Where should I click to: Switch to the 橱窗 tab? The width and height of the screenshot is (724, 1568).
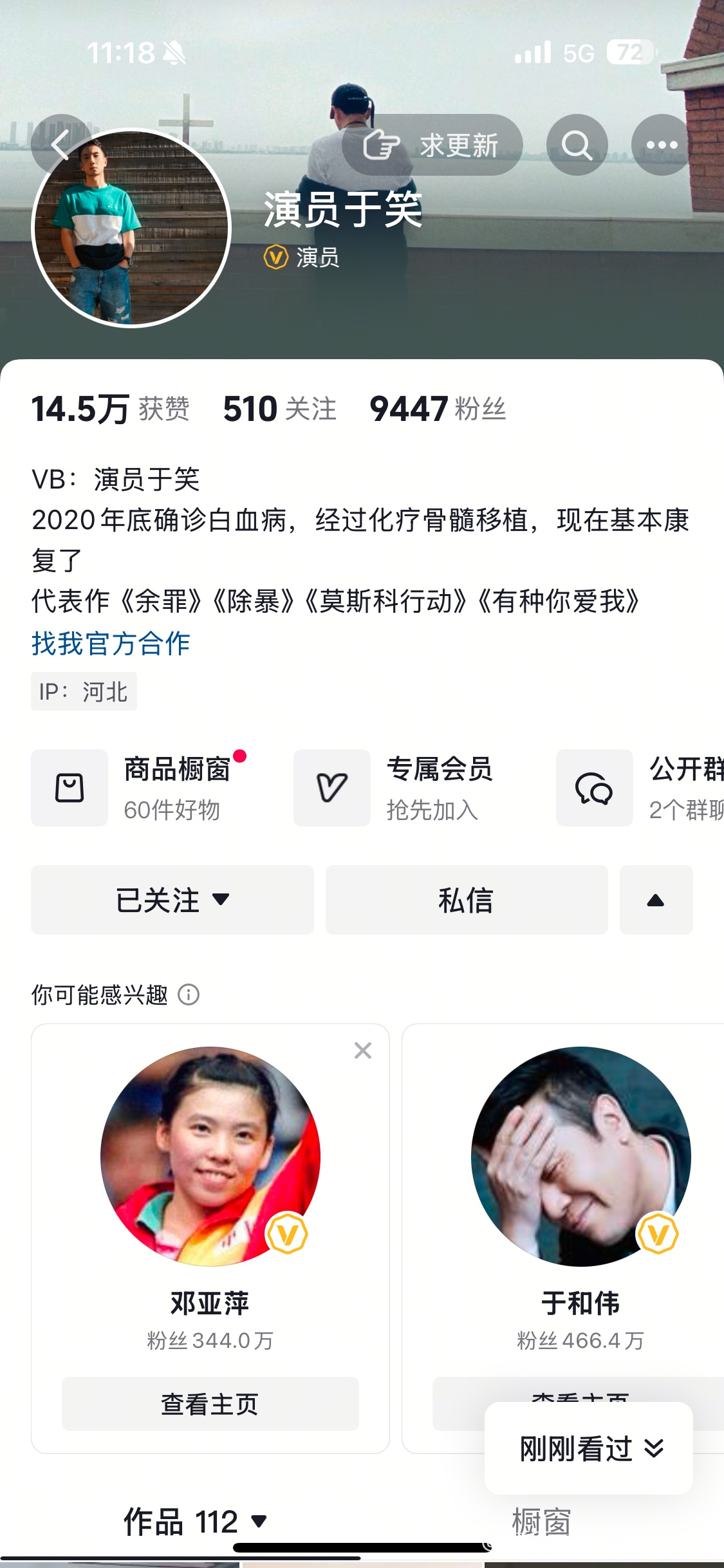click(x=541, y=1522)
